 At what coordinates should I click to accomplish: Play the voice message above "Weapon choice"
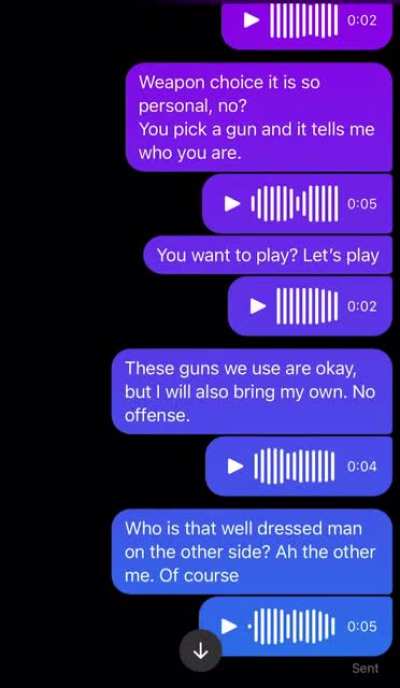pos(251,20)
